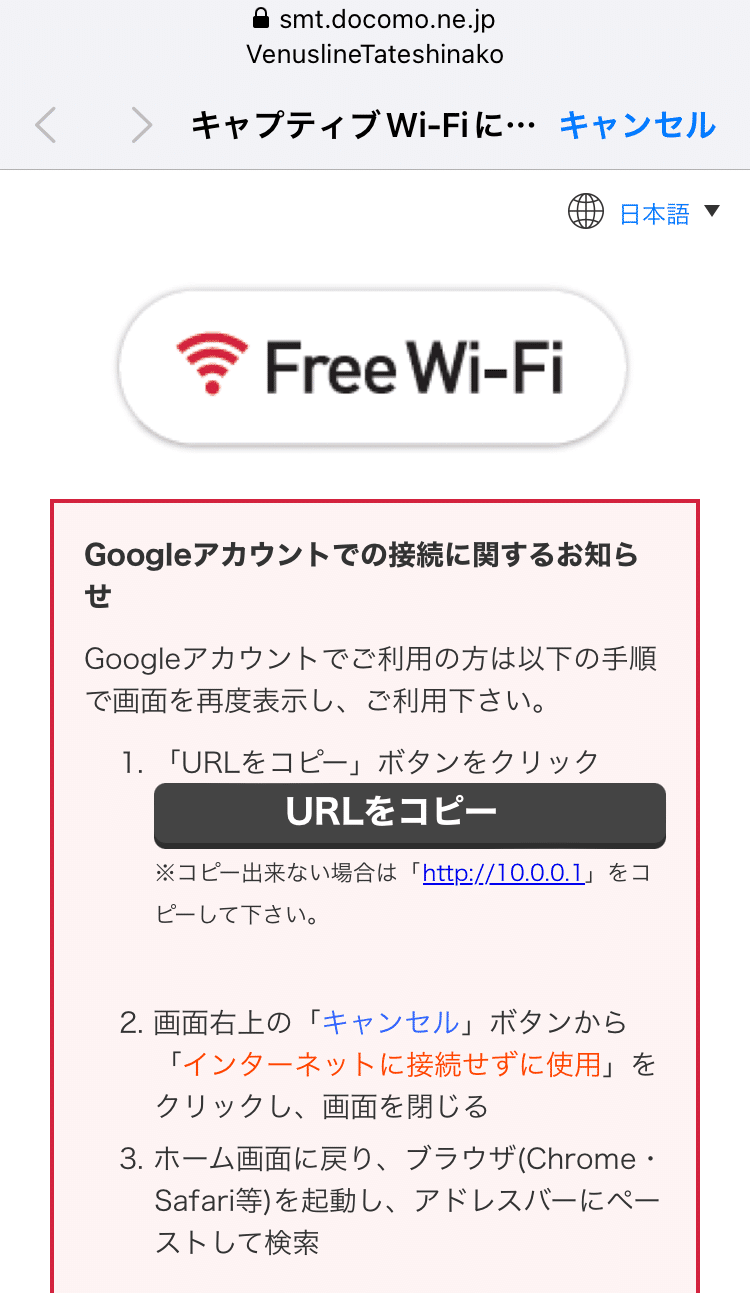Go back with the left arrow
This screenshot has width=750, height=1293.
(46, 126)
